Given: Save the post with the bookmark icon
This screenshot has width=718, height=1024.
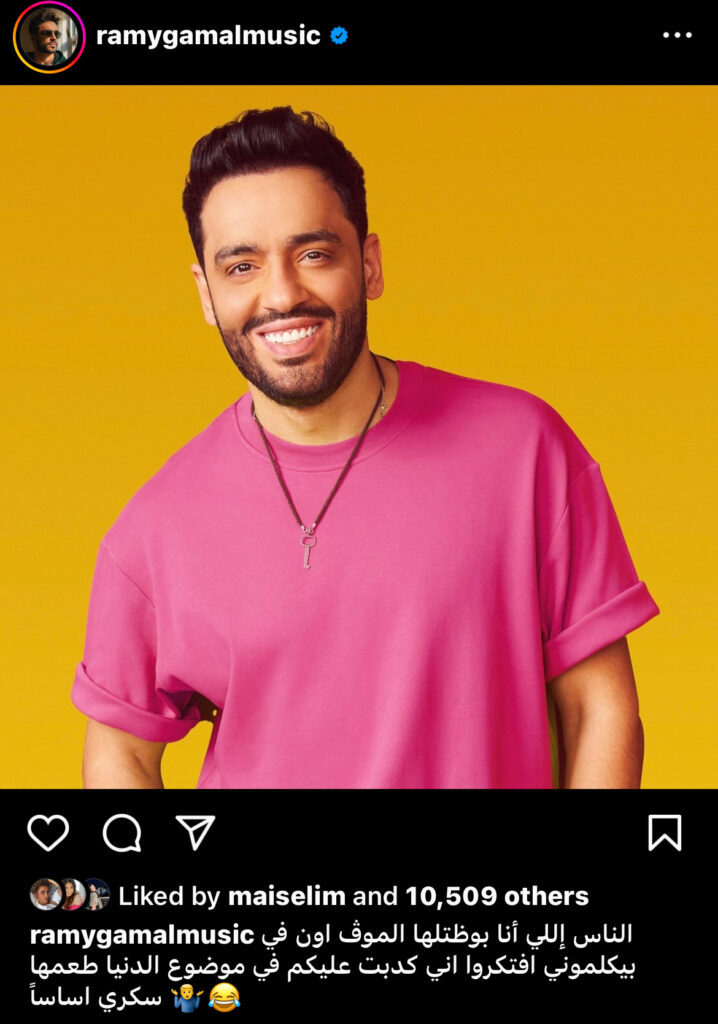Looking at the screenshot, I should coord(664,833).
